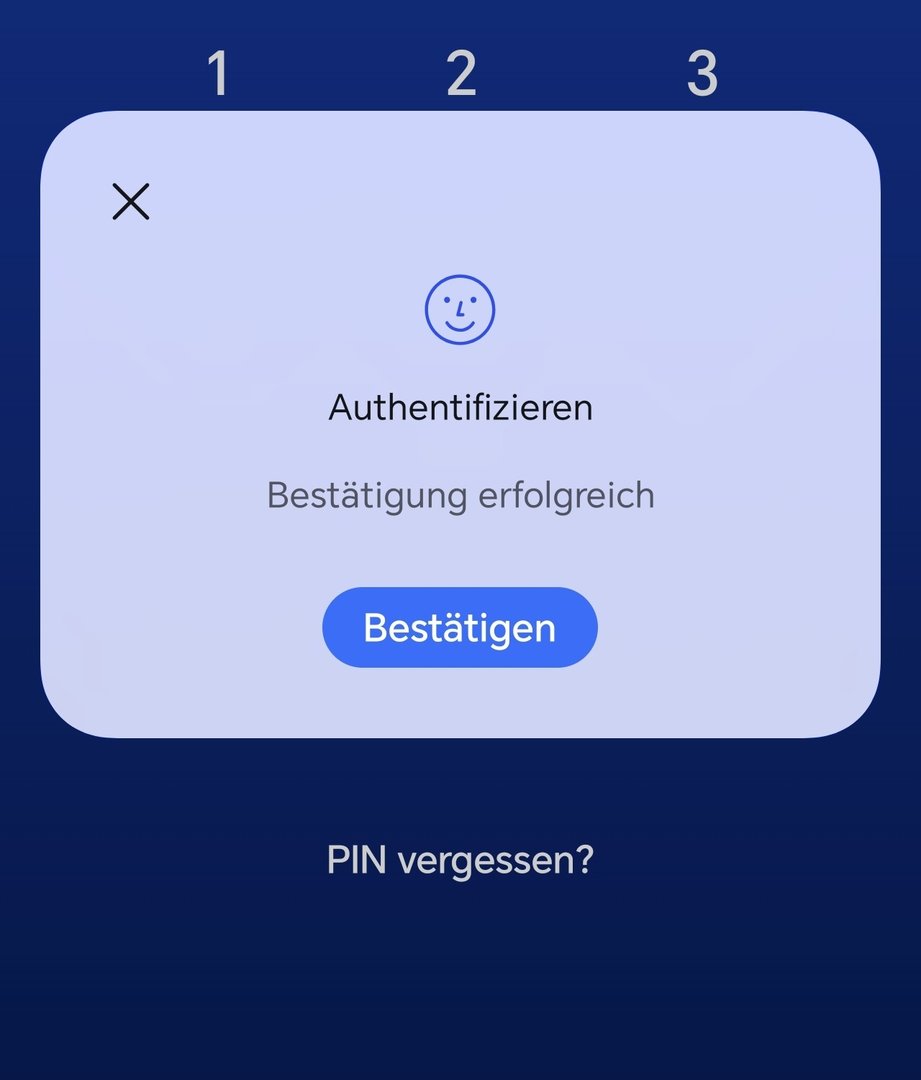Open the PIN vergessen? link
The height and width of the screenshot is (1080, 921).
[x=460, y=859]
